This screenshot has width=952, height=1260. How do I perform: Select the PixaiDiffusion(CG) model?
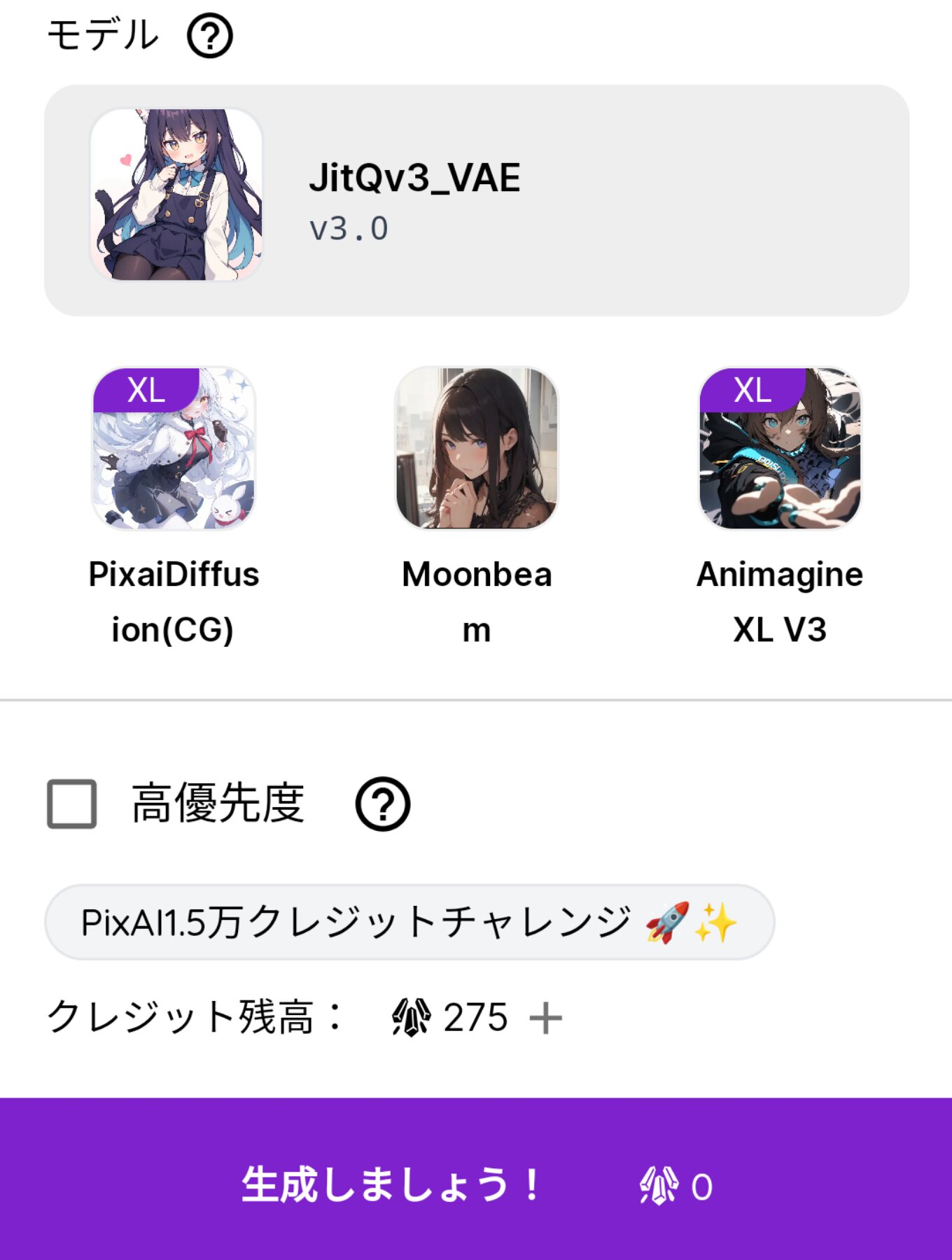[x=174, y=449]
